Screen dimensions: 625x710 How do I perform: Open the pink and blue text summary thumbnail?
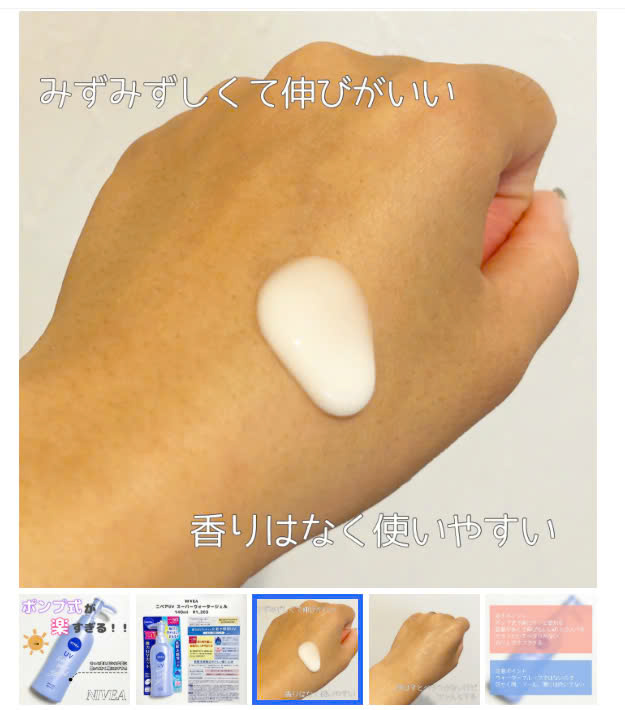point(540,649)
